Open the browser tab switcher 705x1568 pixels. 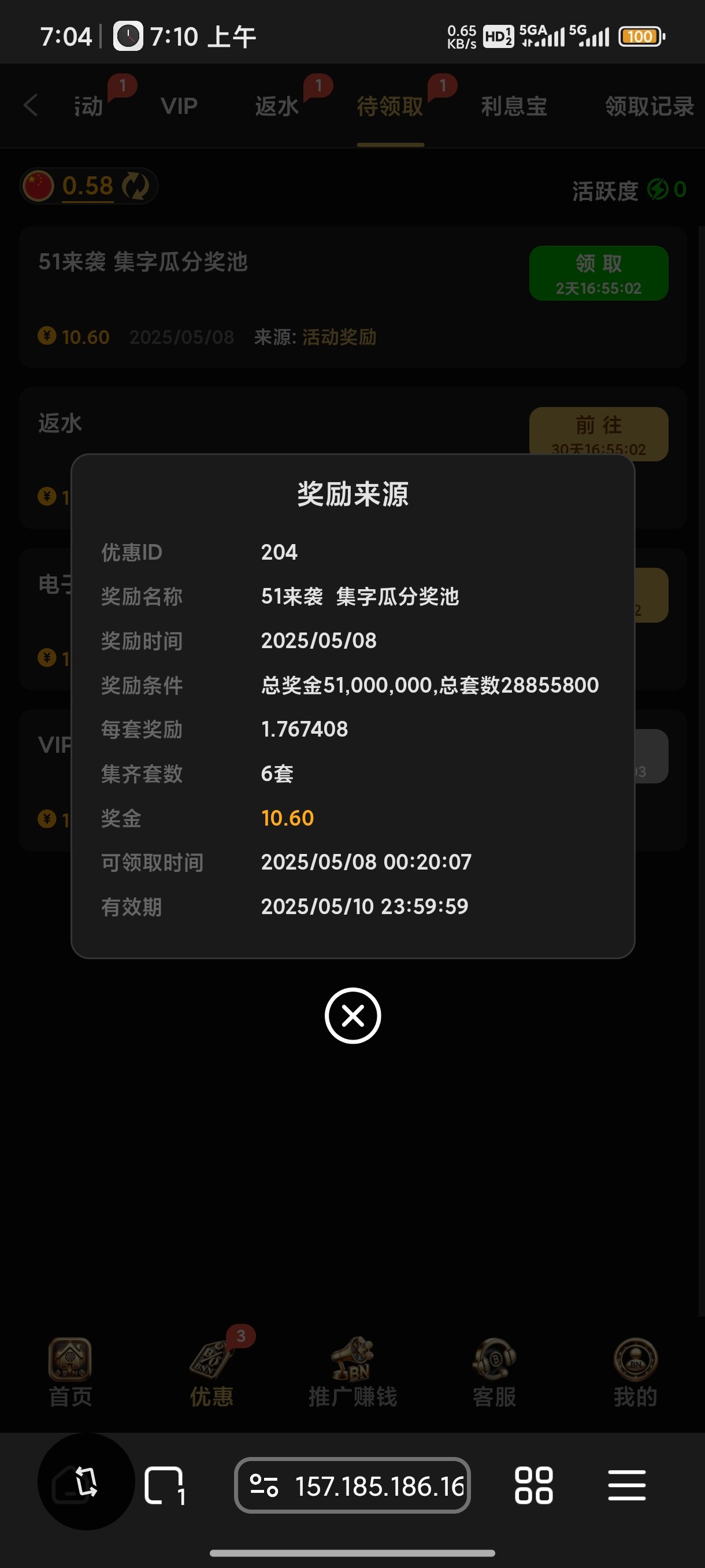(164, 1486)
